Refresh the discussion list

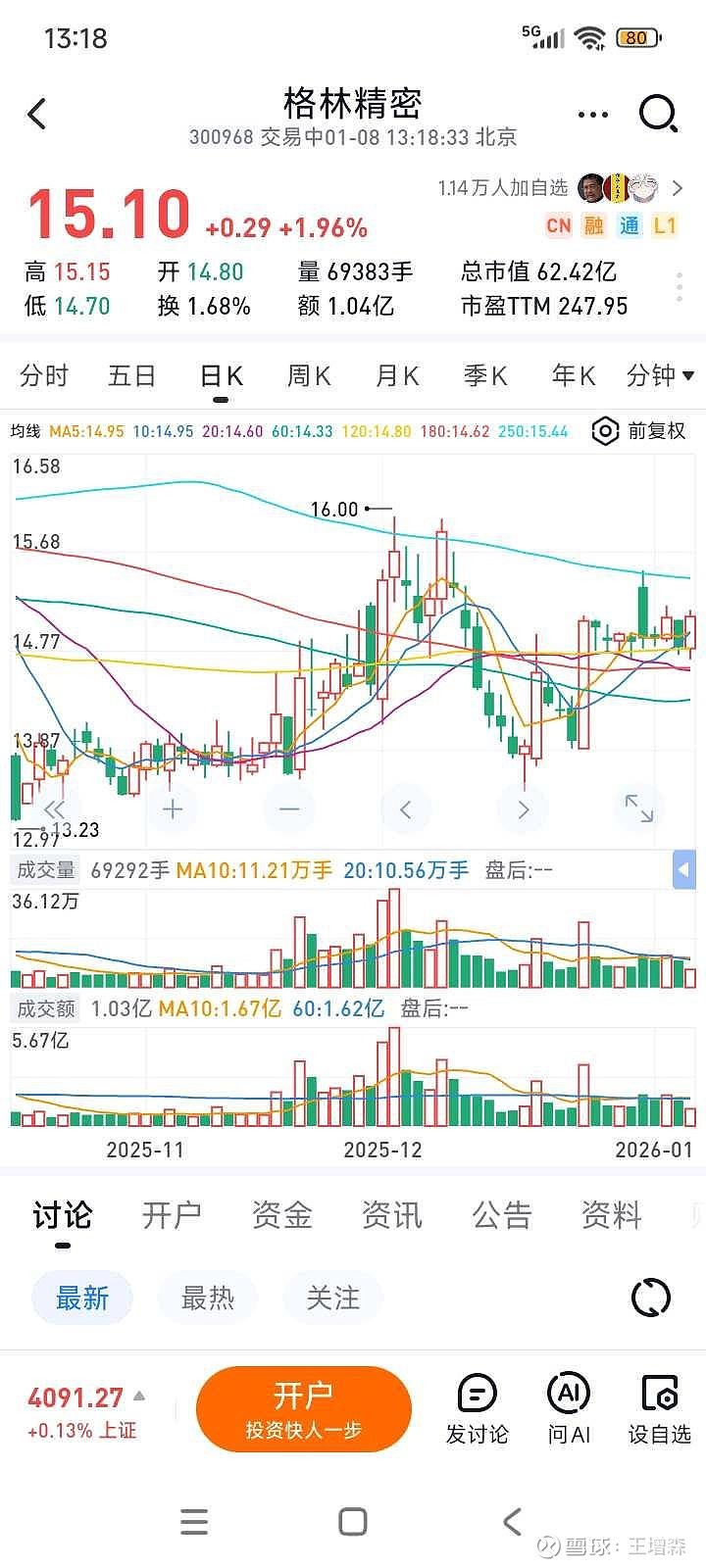651,1298
